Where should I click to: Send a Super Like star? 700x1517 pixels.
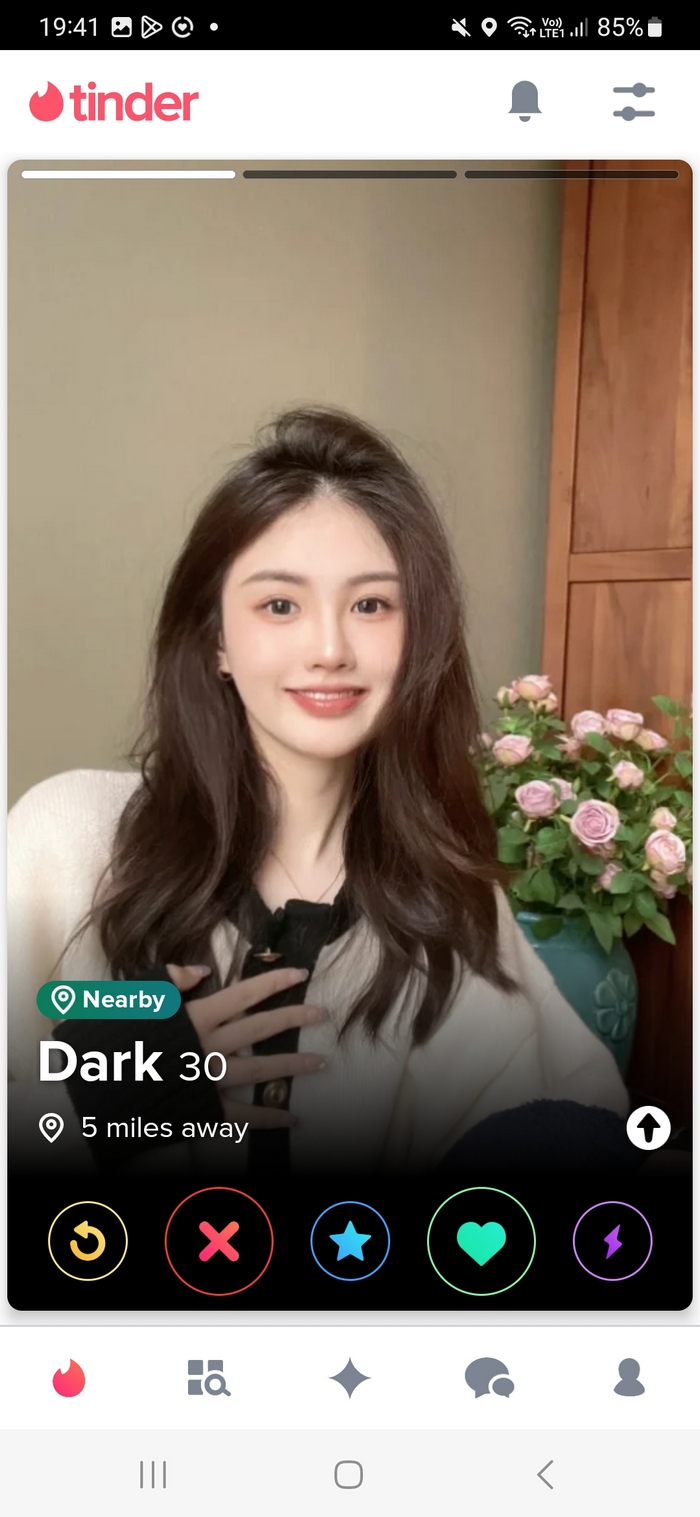pos(350,1241)
